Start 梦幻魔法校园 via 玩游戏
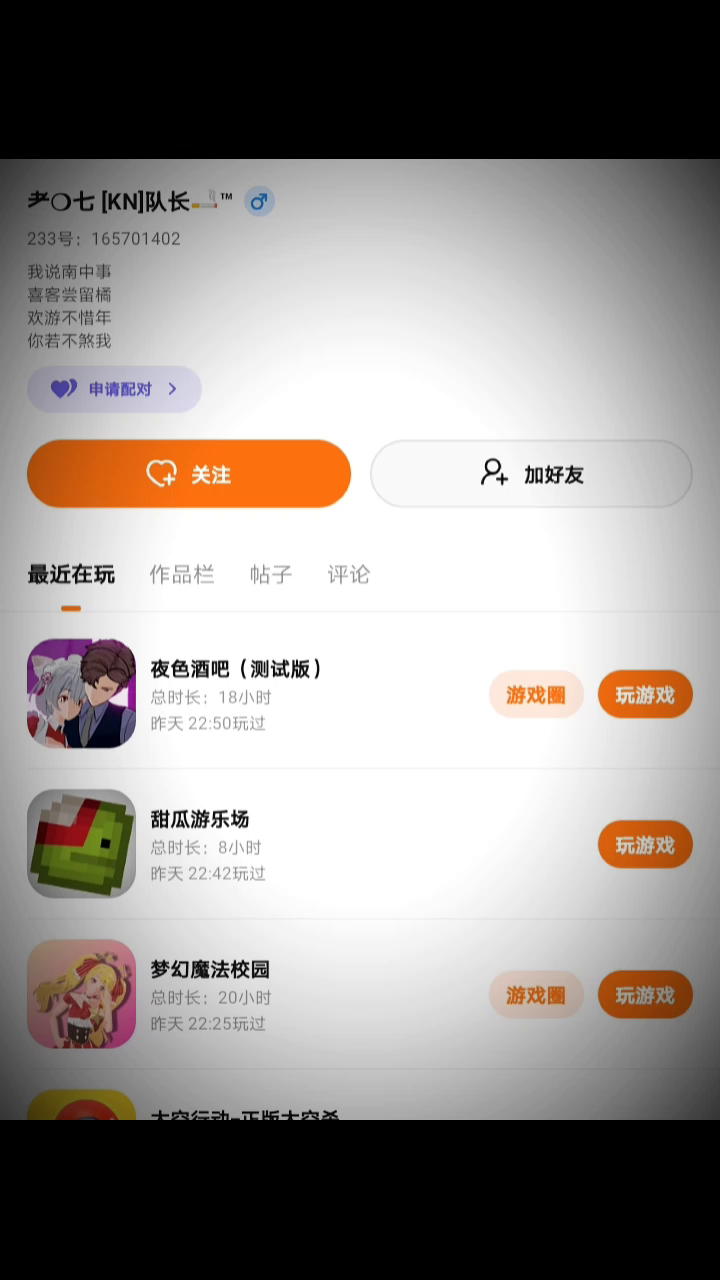Viewport: 720px width, 1280px height. 645,995
